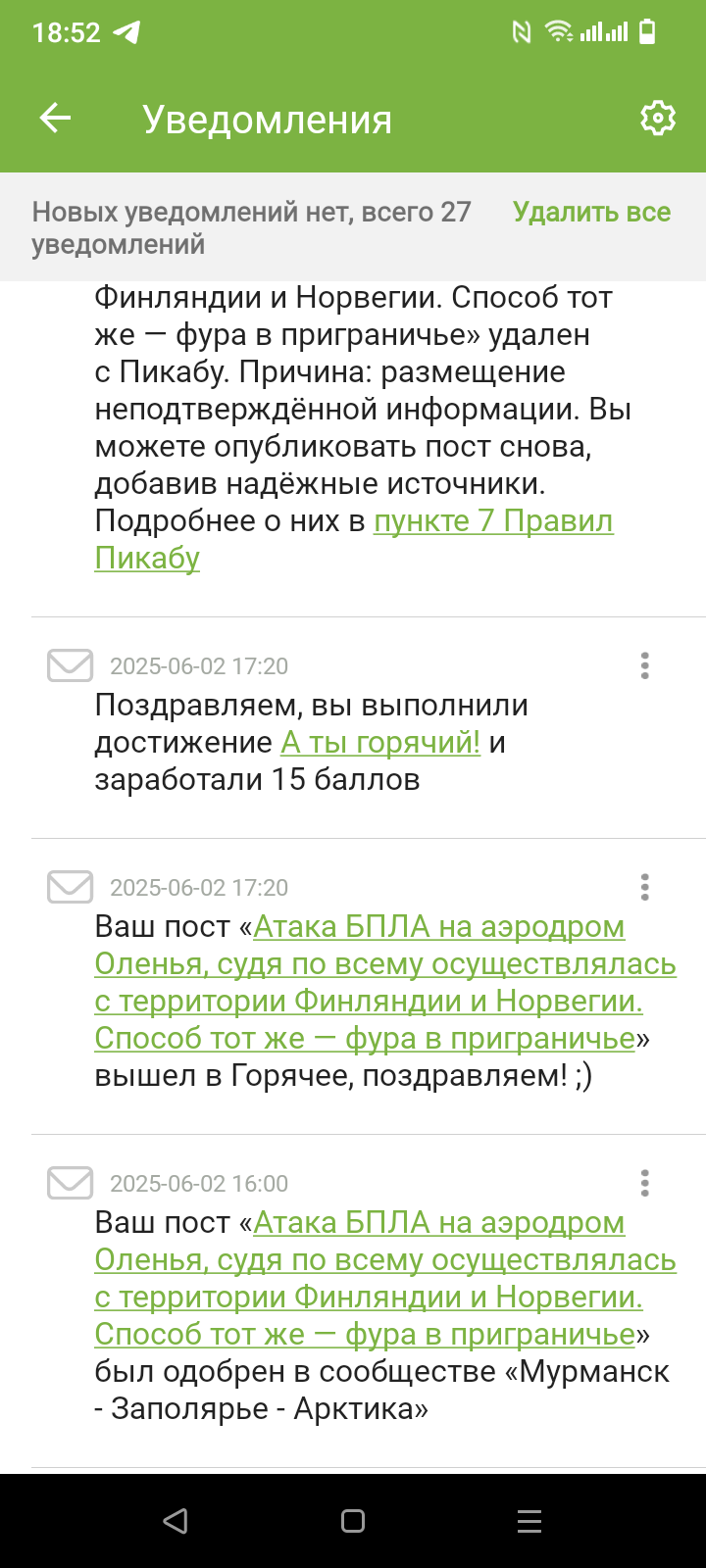Open overflow menu for the achievement notification

(x=644, y=666)
